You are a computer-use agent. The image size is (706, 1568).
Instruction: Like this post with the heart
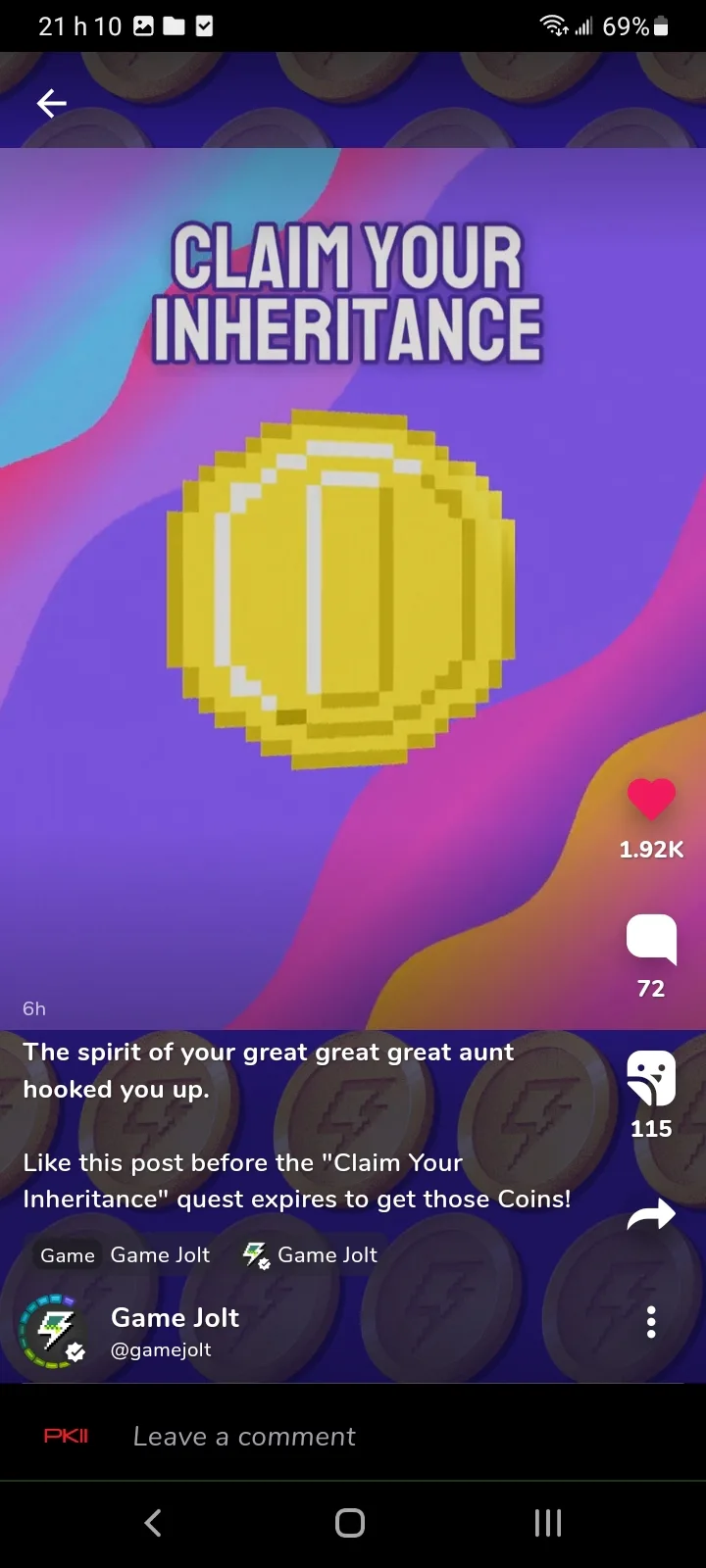tap(651, 800)
